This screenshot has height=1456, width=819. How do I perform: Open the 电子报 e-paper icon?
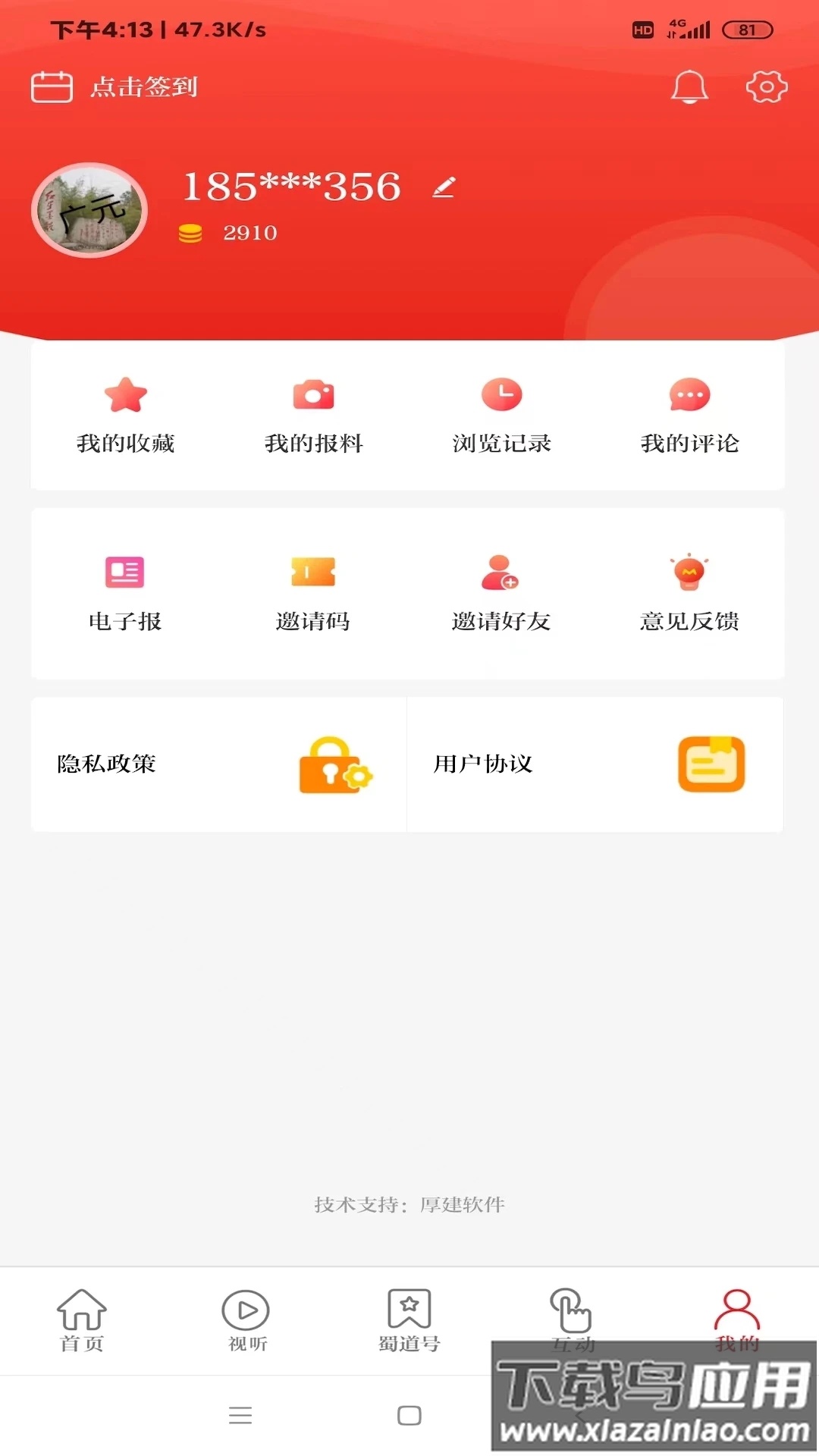[x=126, y=573]
